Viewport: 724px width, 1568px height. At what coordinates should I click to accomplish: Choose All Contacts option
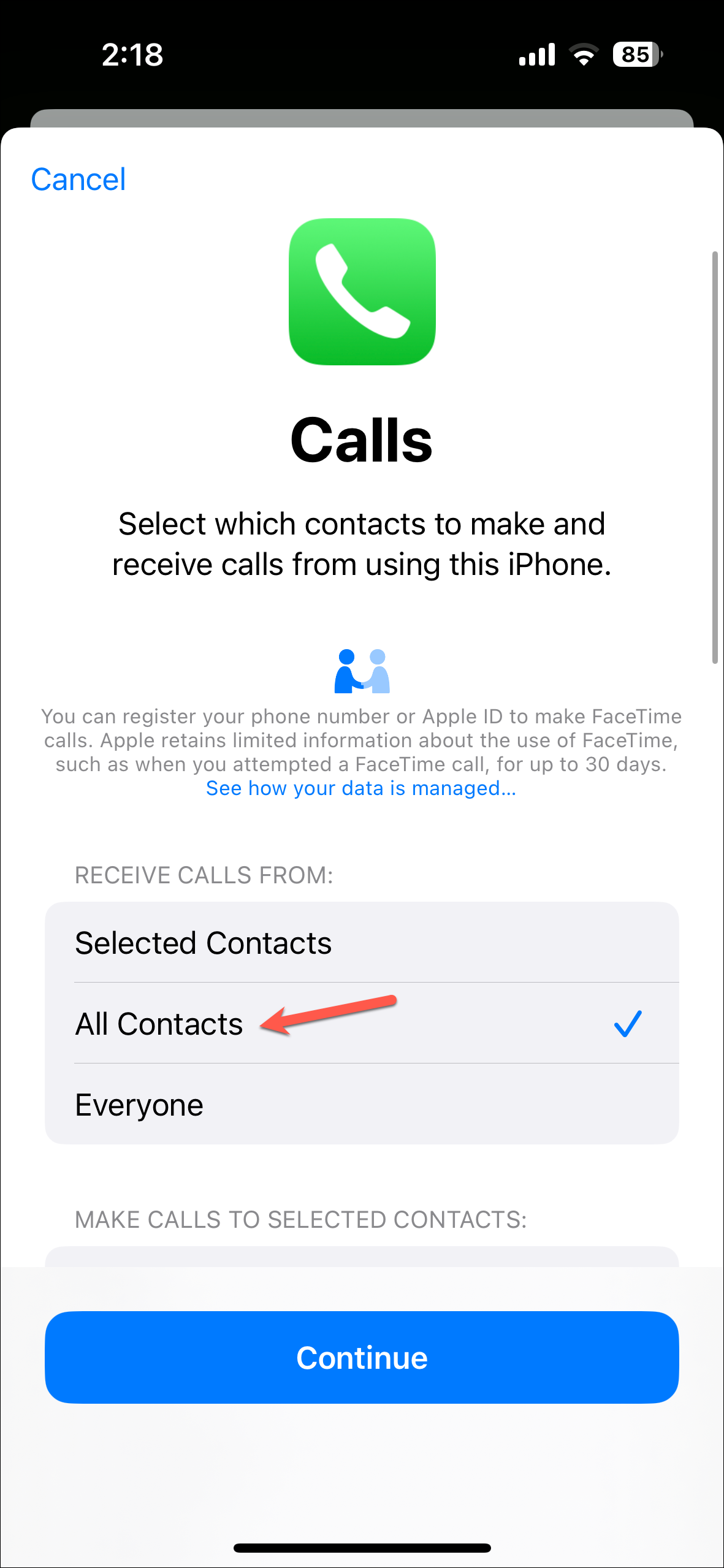[362, 1023]
